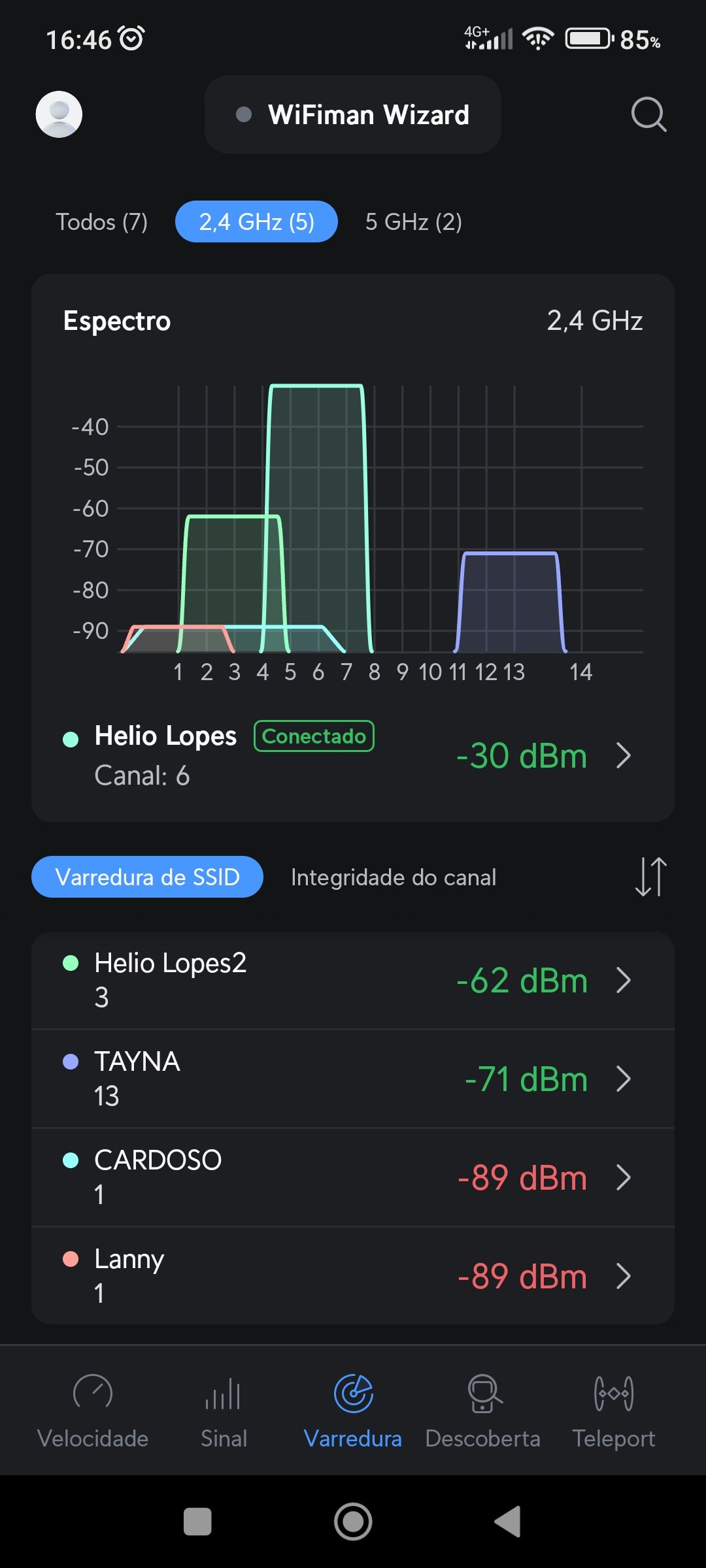Tap the system back button
Screen dimensions: 706x1568
point(508,1522)
